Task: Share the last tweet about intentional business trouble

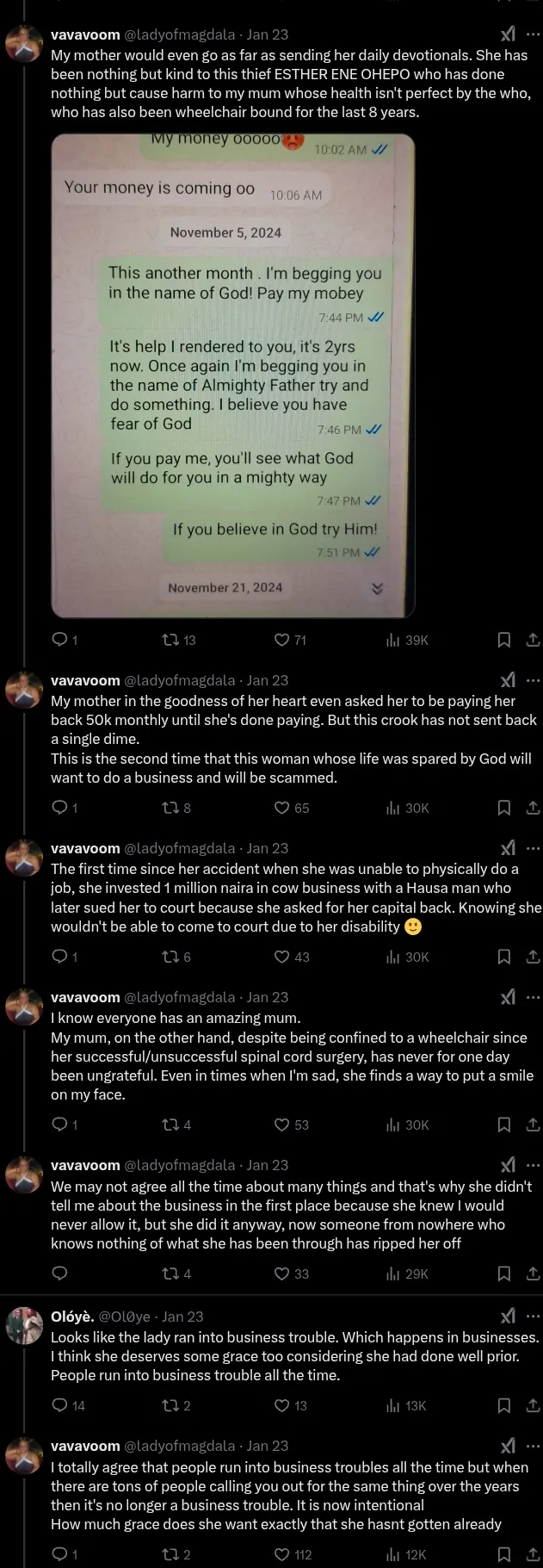Action: [533, 1554]
